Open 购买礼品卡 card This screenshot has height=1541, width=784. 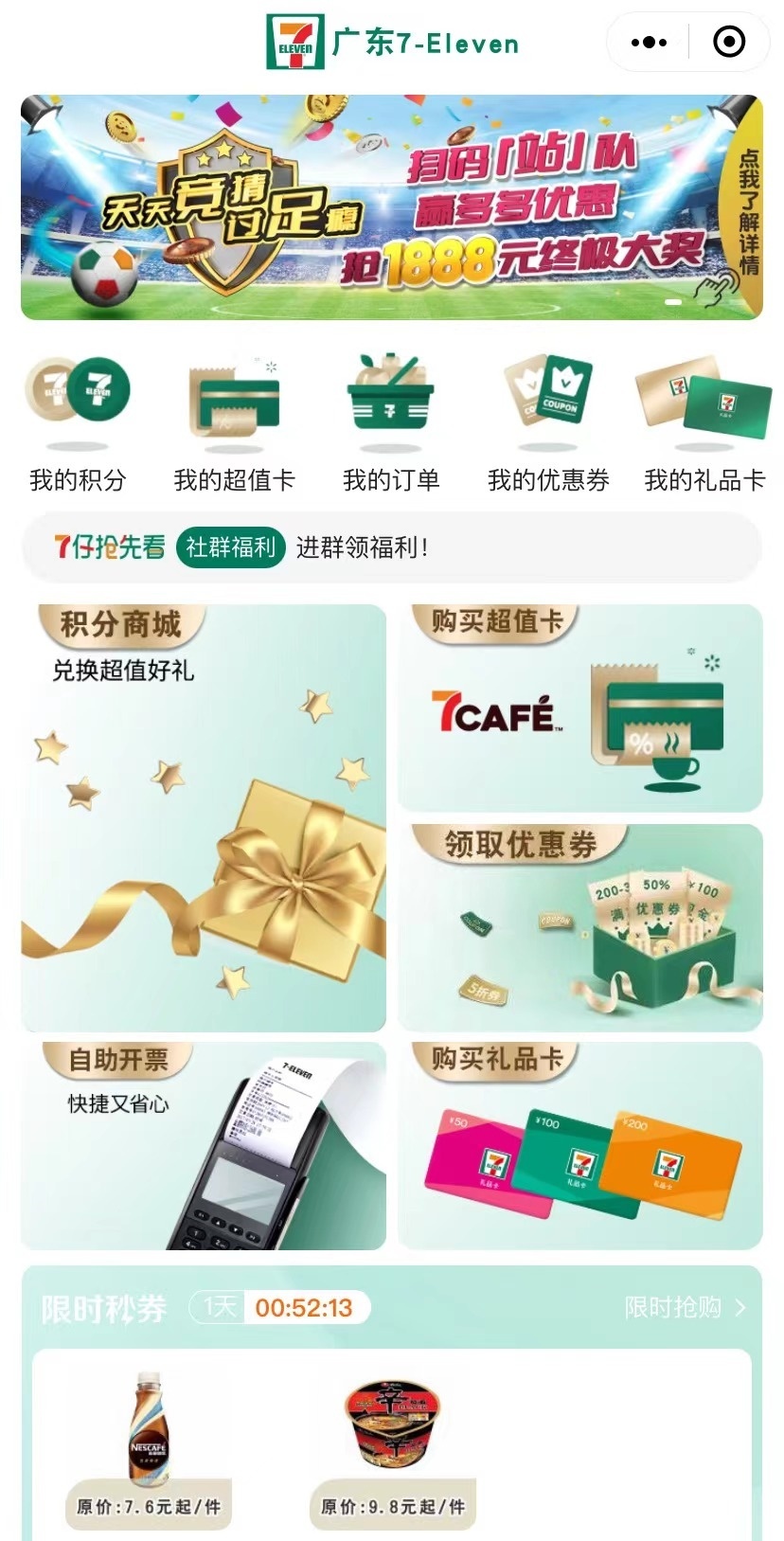(579, 1146)
